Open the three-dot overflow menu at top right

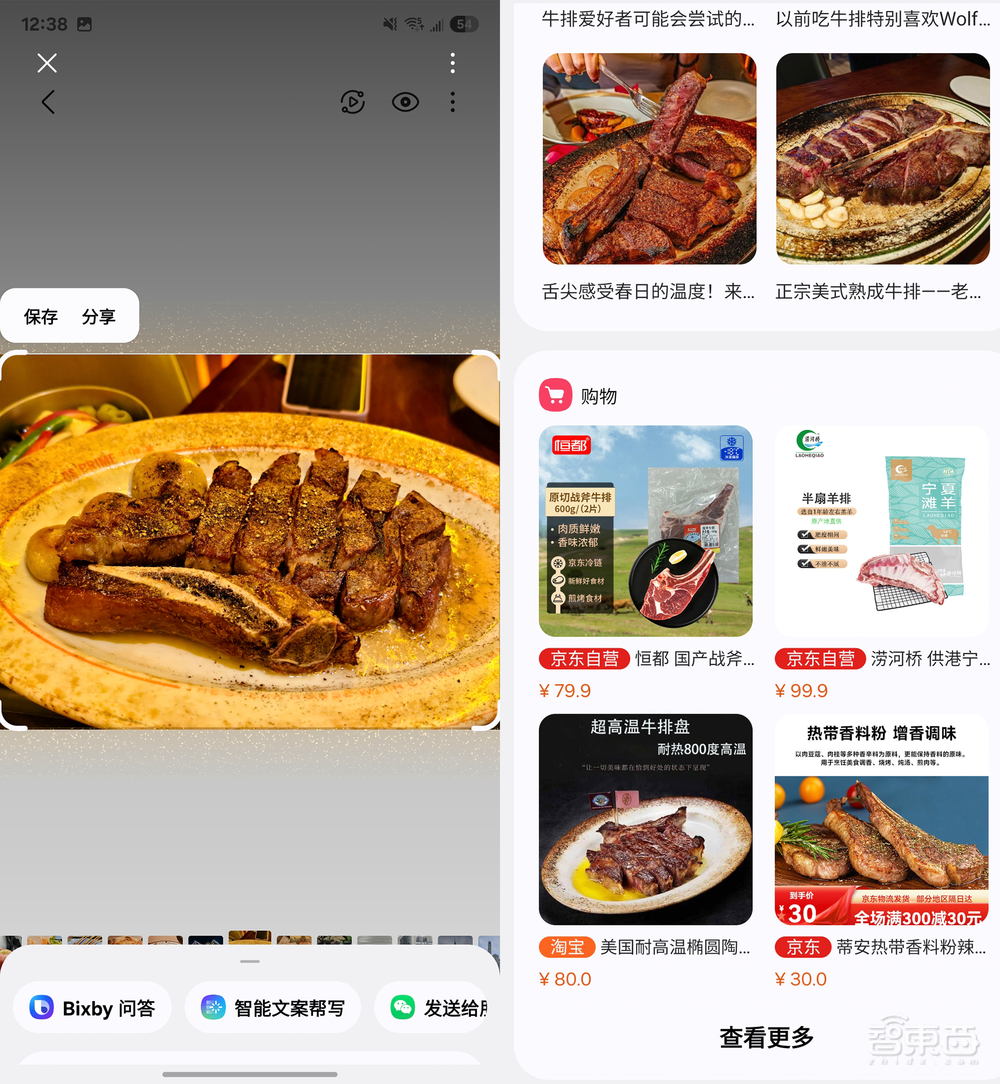(452, 63)
